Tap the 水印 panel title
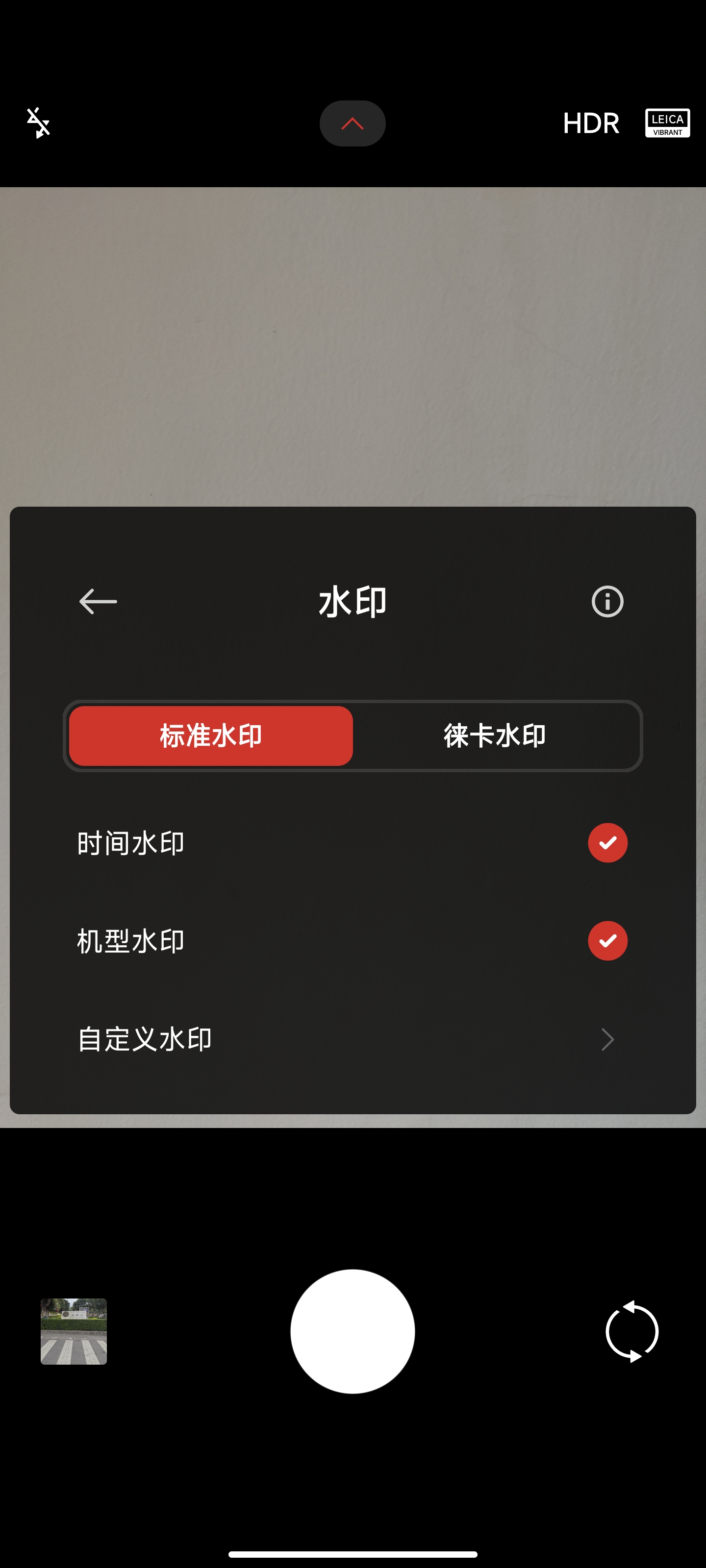 [x=352, y=601]
